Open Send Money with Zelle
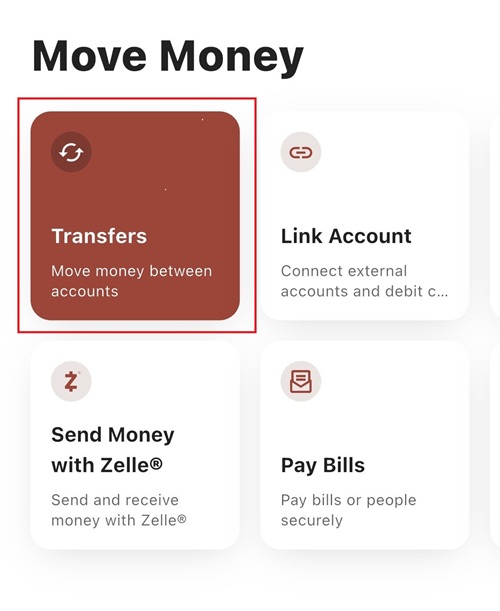Image resolution: width=500 pixels, height=611 pixels. pos(135,445)
